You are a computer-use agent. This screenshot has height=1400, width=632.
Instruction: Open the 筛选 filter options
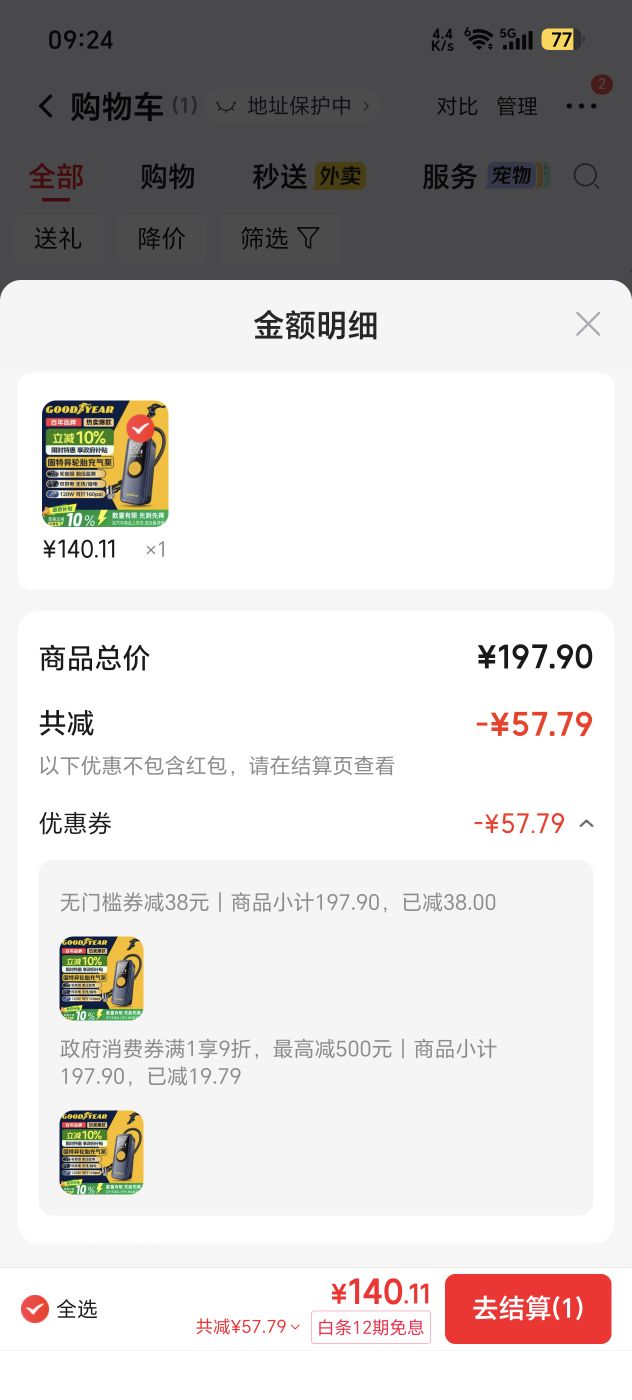pos(281,238)
